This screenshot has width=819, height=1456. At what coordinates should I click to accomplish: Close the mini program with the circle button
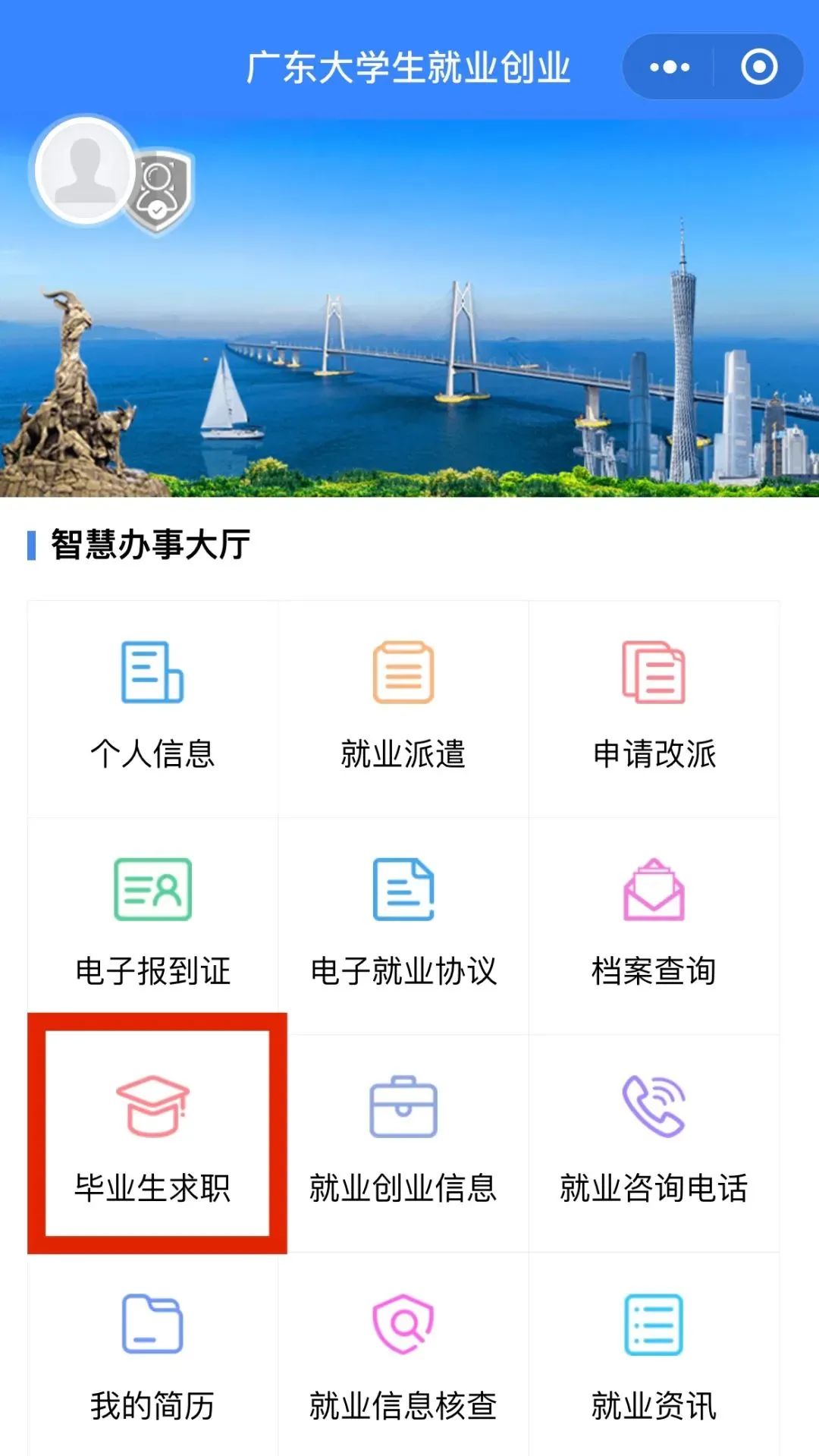click(x=759, y=68)
